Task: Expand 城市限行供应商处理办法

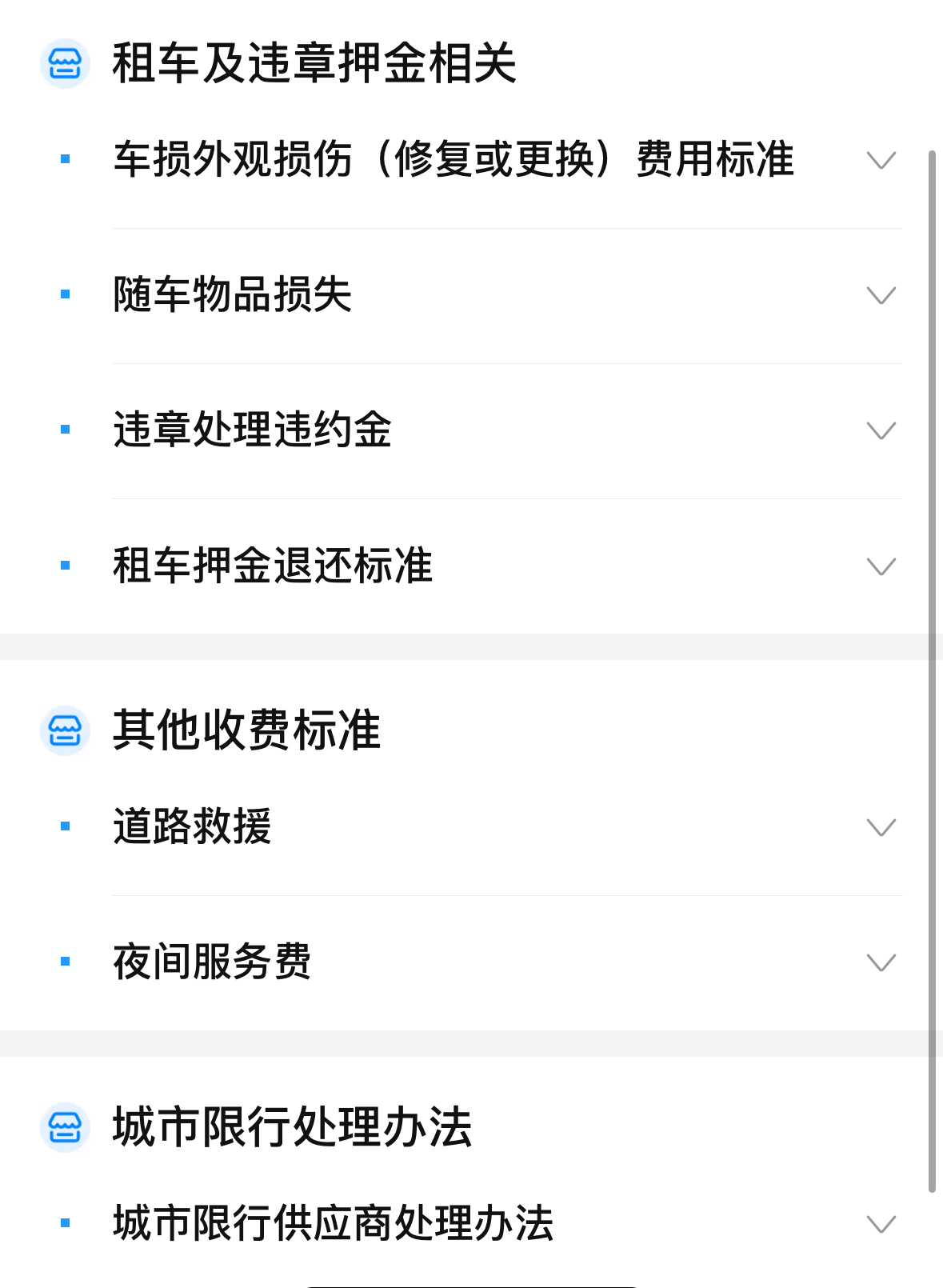Action: [881, 1223]
